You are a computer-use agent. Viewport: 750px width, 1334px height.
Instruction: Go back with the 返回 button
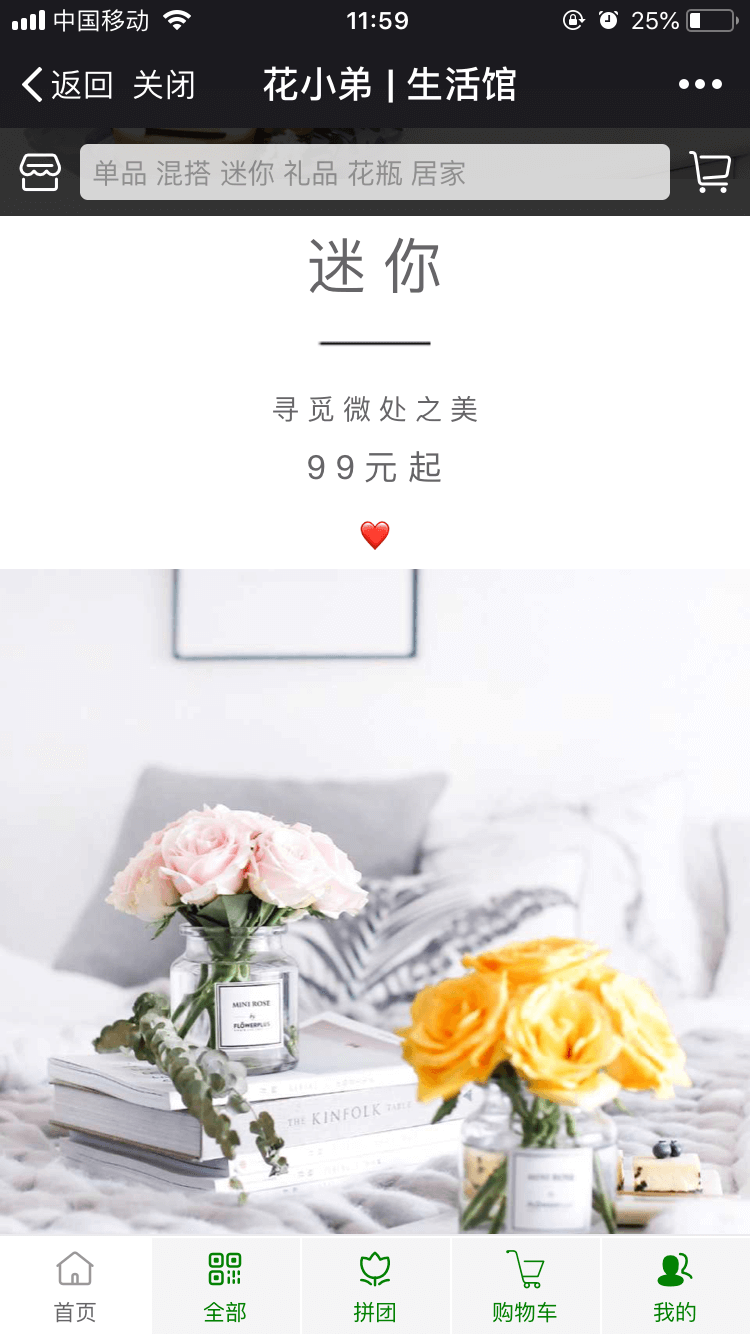click(67, 85)
